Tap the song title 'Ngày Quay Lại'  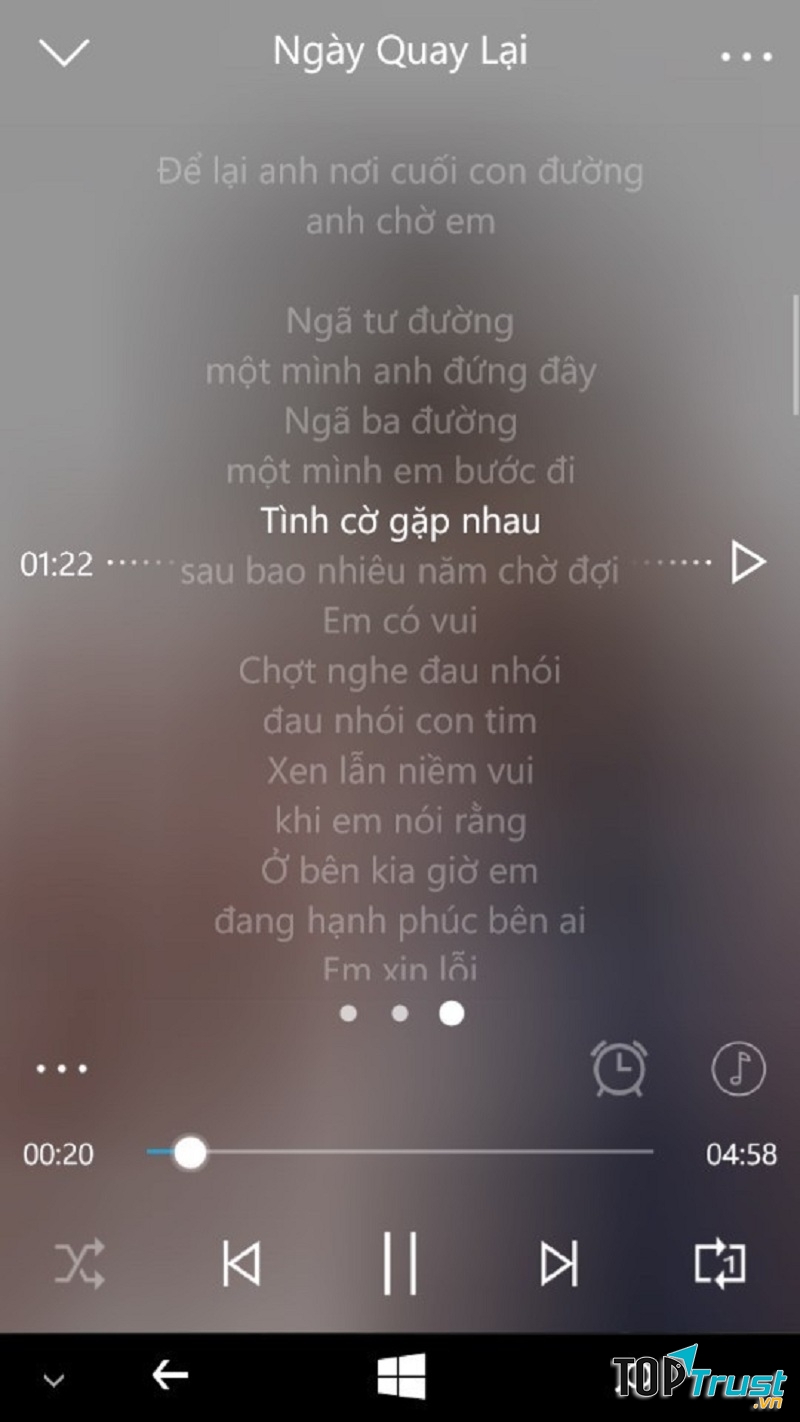400,52
